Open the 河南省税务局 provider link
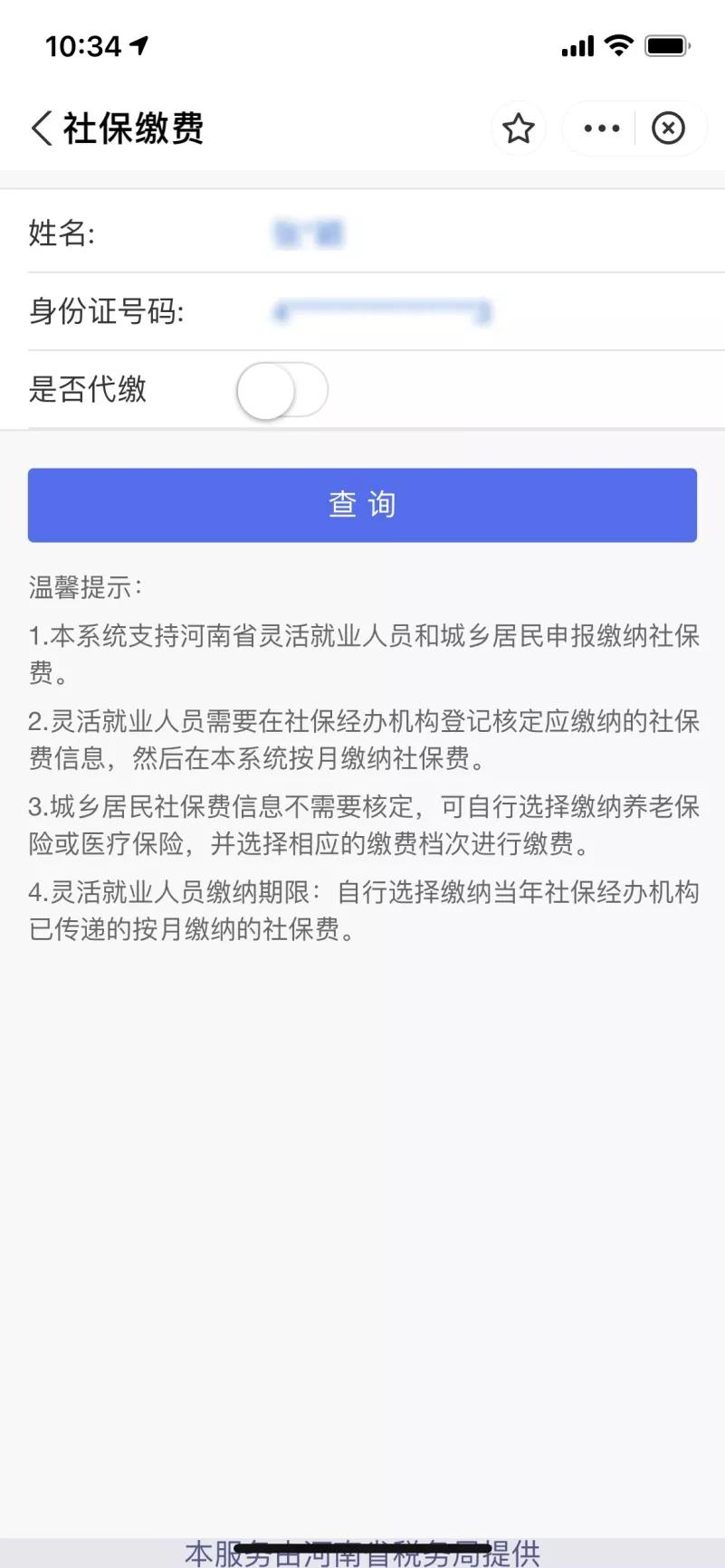The image size is (725, 1568). (362, 1547)
